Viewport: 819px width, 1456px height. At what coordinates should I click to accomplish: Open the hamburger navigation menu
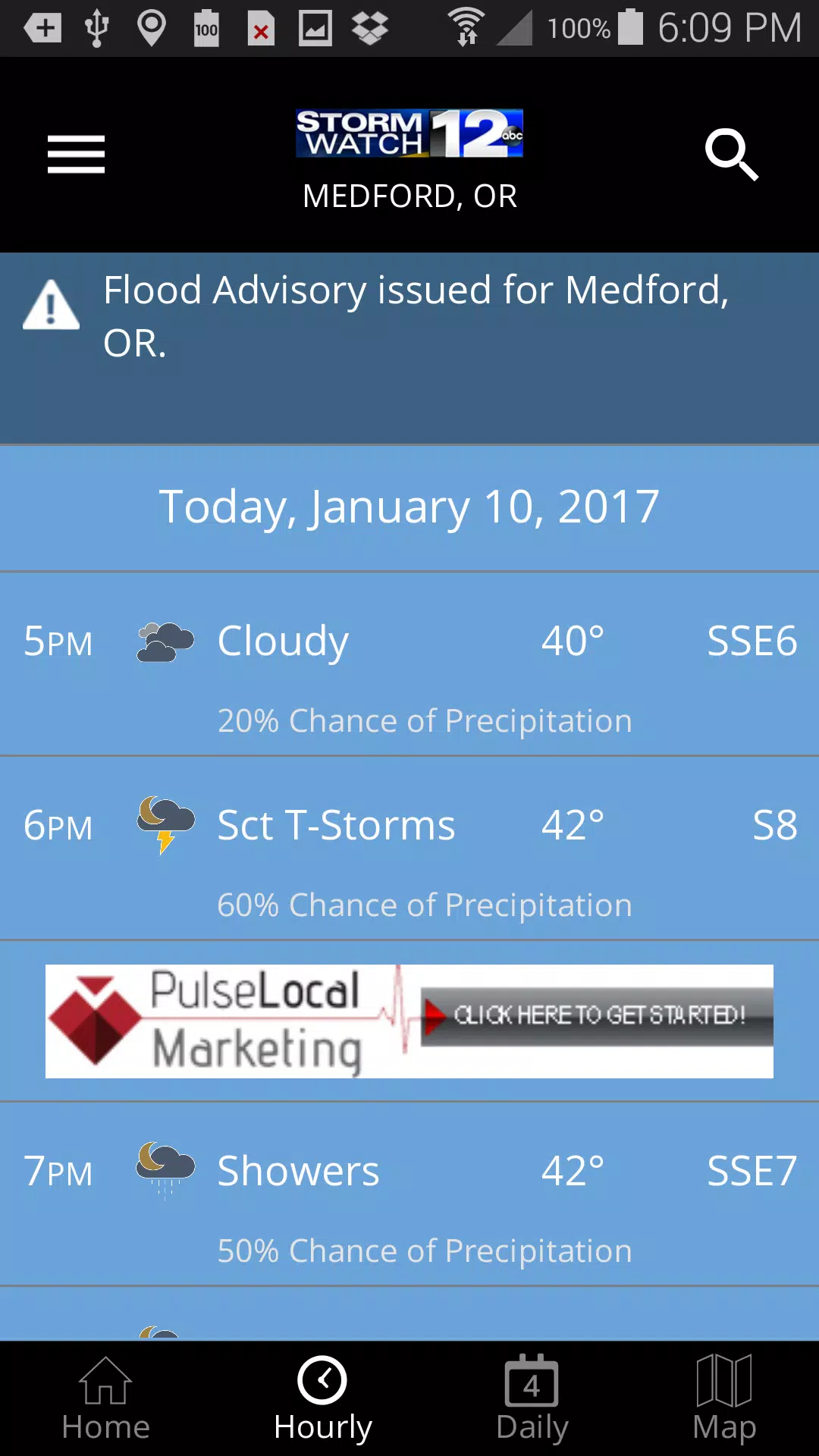click(x=76, y=154)
